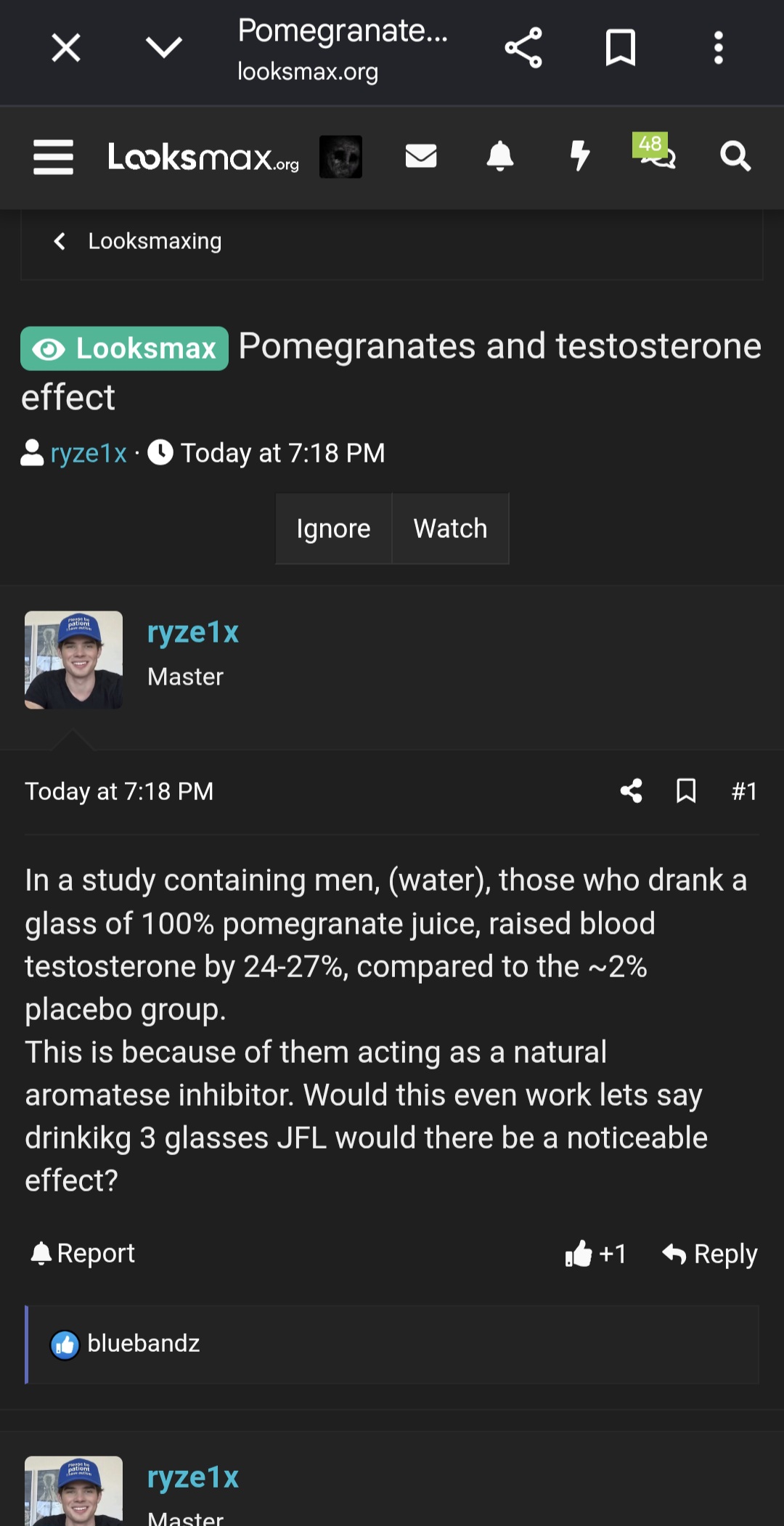Tap the Ignore button
Image resolution: width=784 pixels, height=1526 pixels.
[x=334, y=529]
